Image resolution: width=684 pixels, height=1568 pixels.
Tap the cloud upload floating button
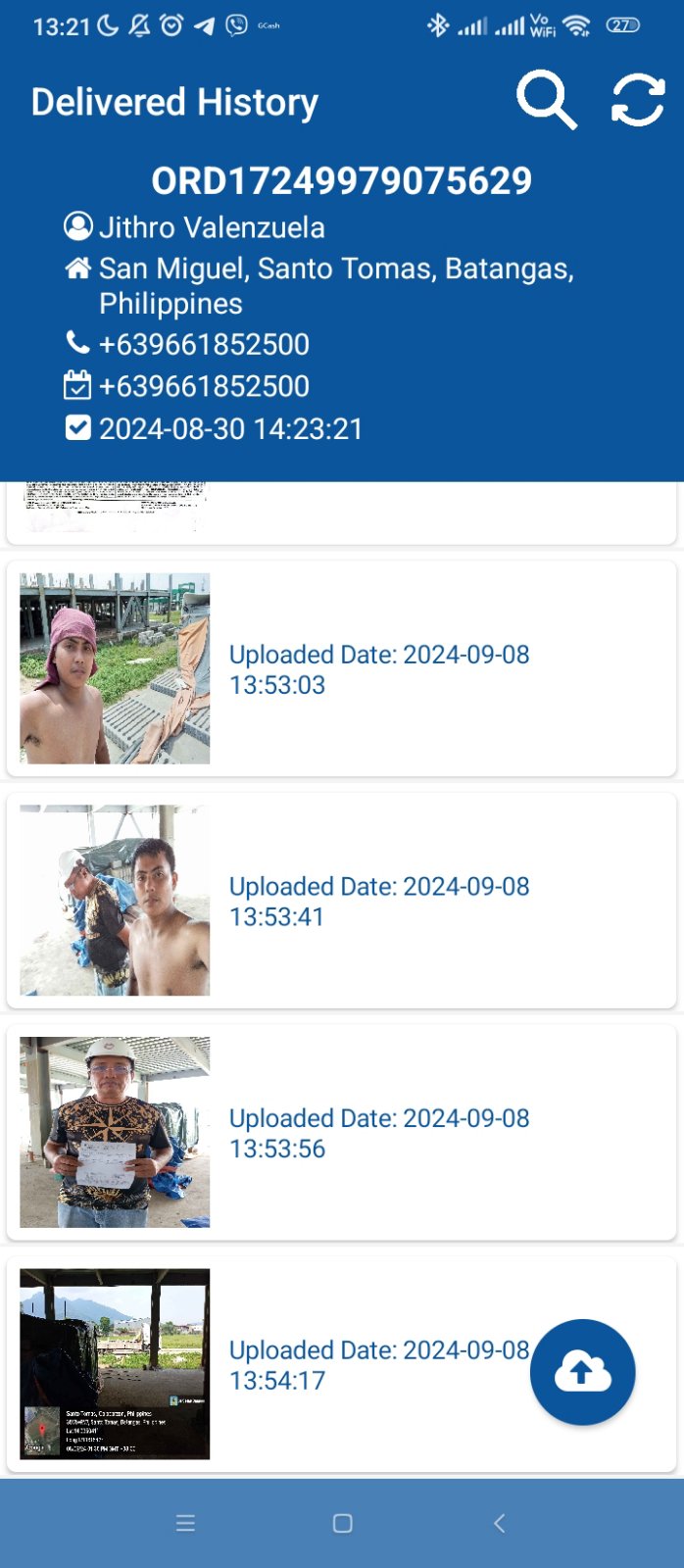pyautogui.click(x=582, y=1372)
